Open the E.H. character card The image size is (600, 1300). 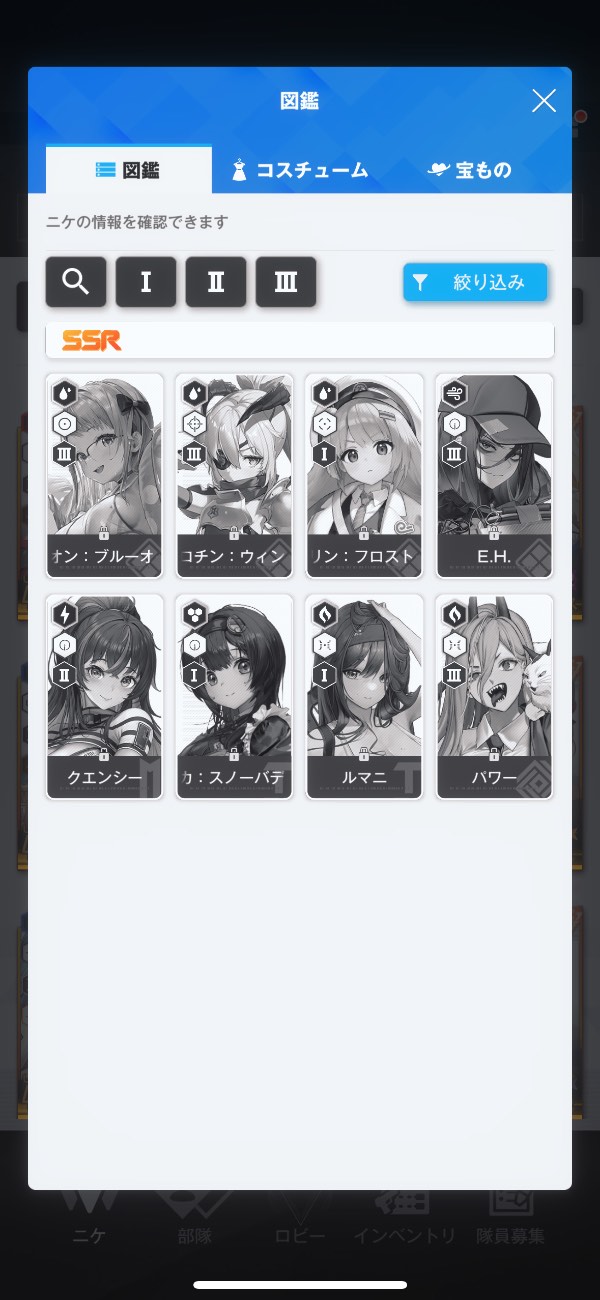(x=494, y=476)
